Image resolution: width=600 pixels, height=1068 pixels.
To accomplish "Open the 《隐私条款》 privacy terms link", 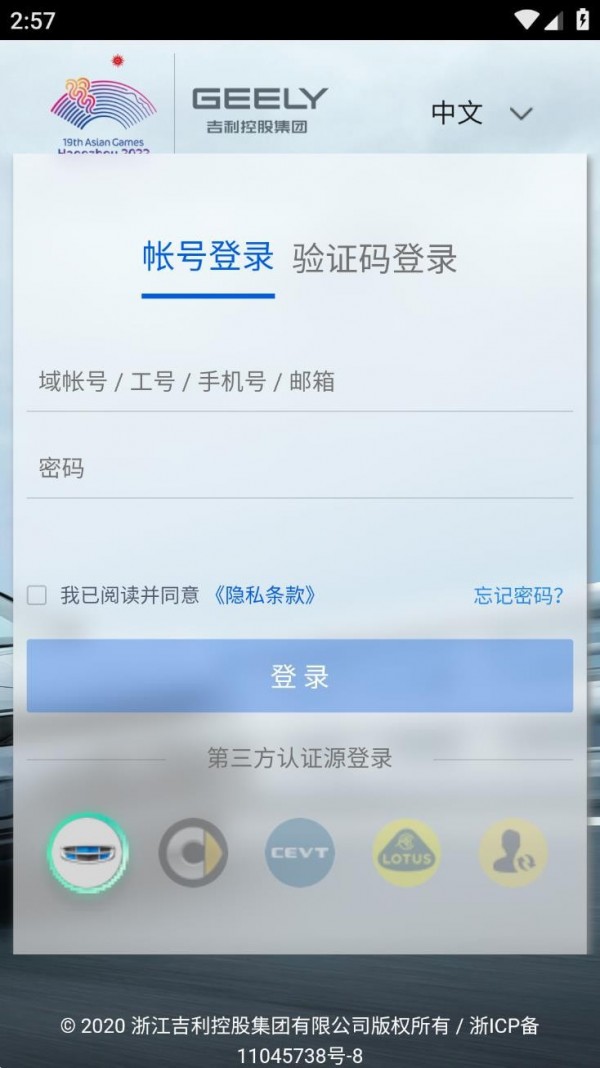I will 265,596.
